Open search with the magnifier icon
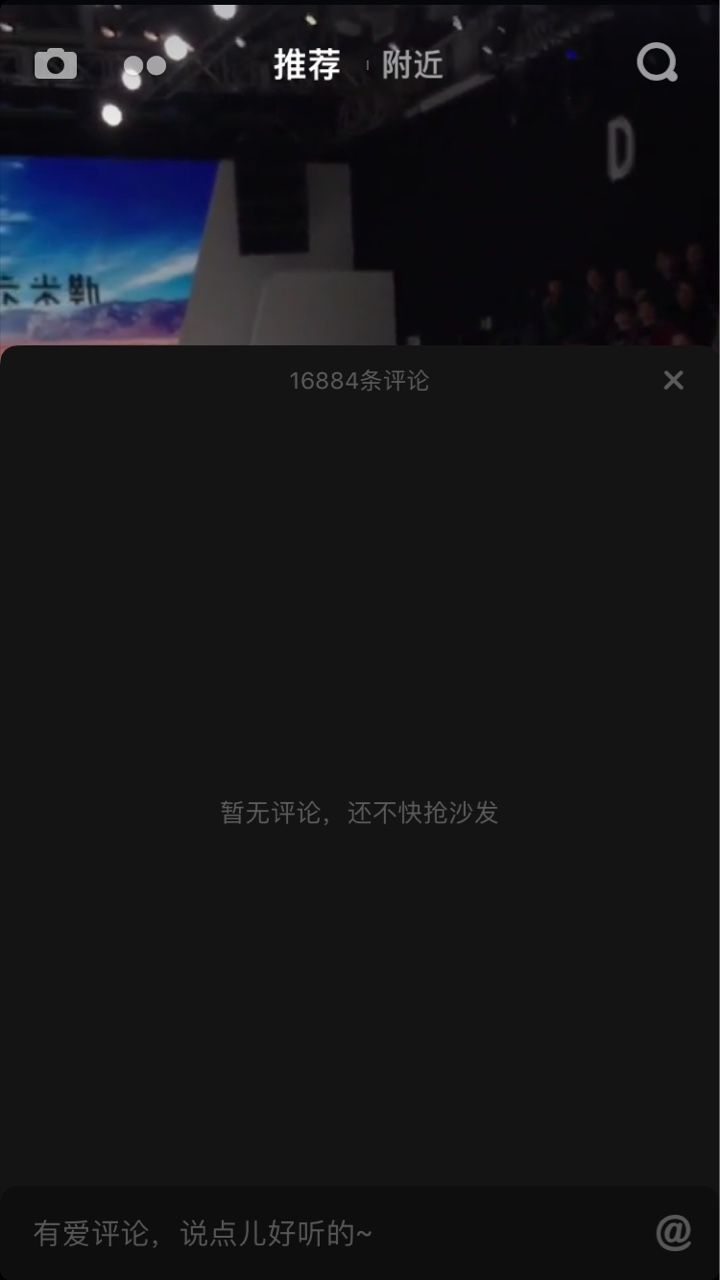 point(657,64)
